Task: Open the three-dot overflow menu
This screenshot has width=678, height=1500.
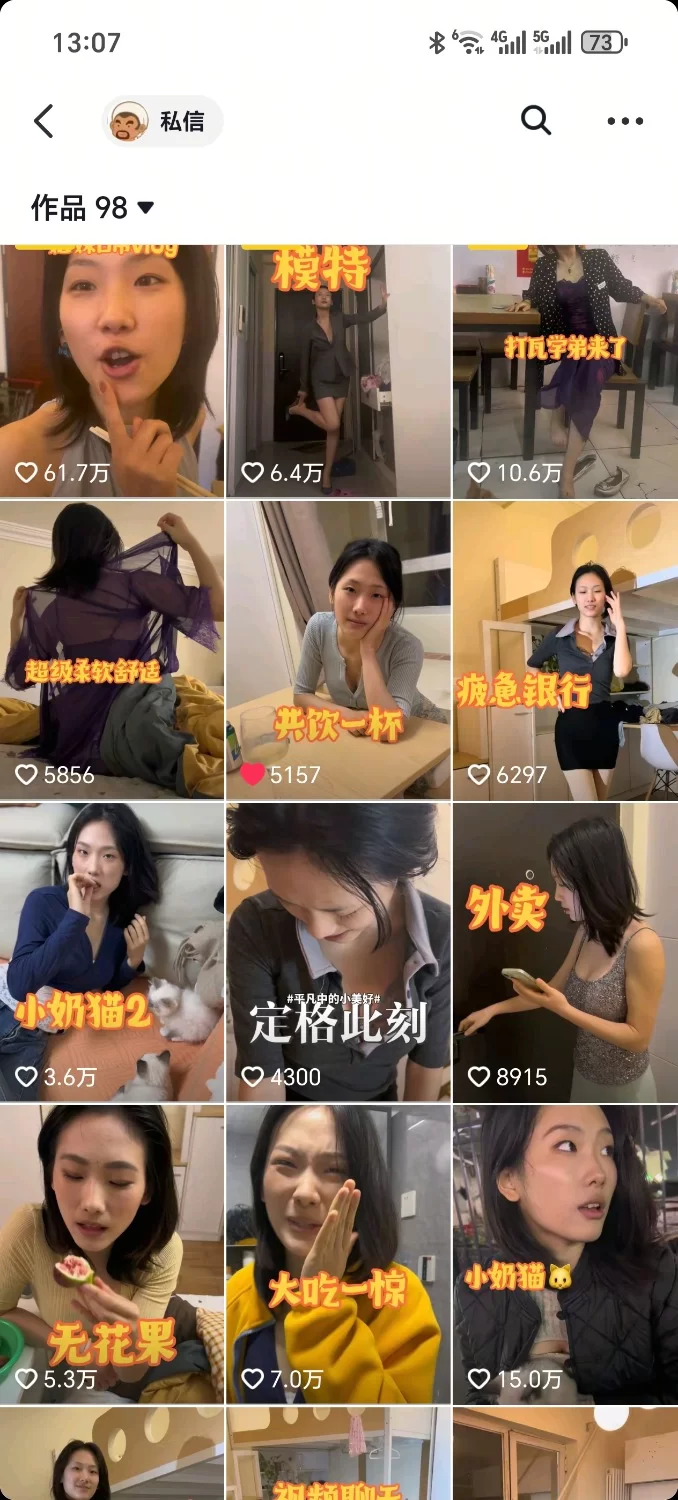Action: coord(625,121)
